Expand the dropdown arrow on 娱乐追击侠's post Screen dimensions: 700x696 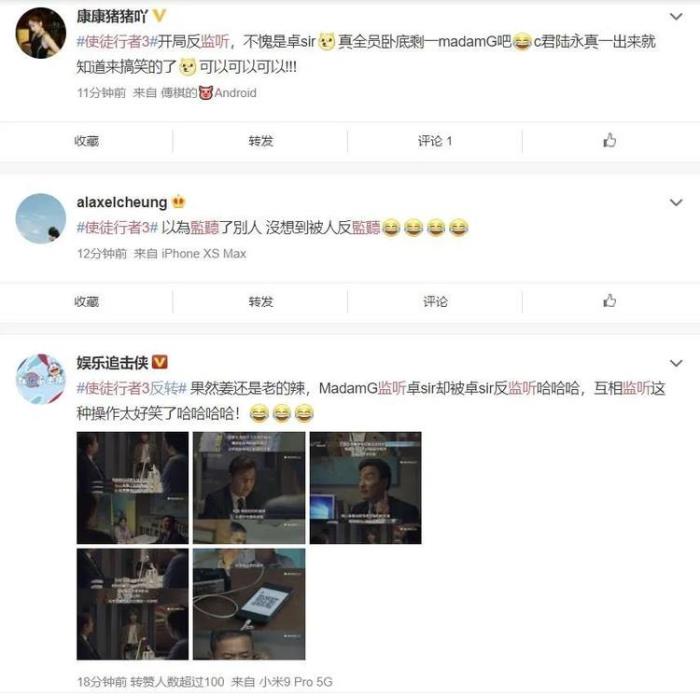point(677,363)
